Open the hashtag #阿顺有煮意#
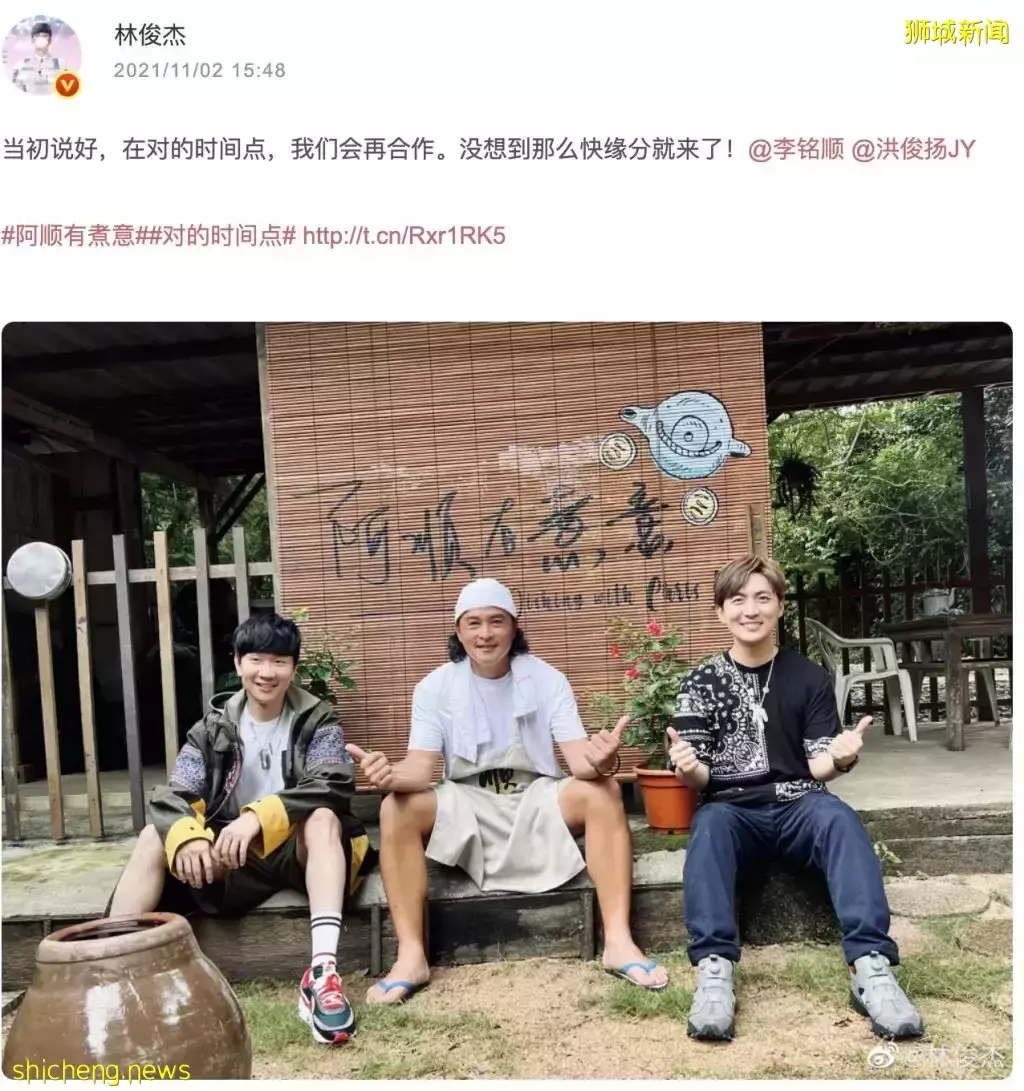 (68, 235)
